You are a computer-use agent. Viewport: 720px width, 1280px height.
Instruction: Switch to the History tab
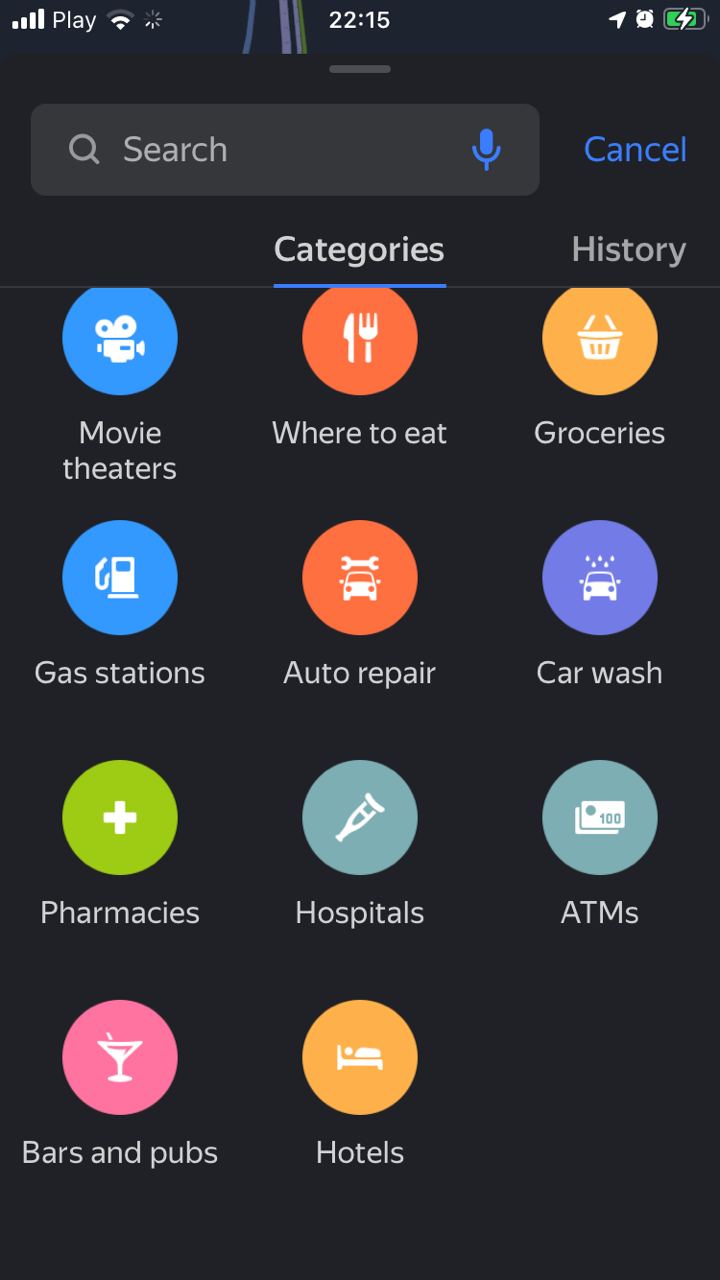pos(628,249)
